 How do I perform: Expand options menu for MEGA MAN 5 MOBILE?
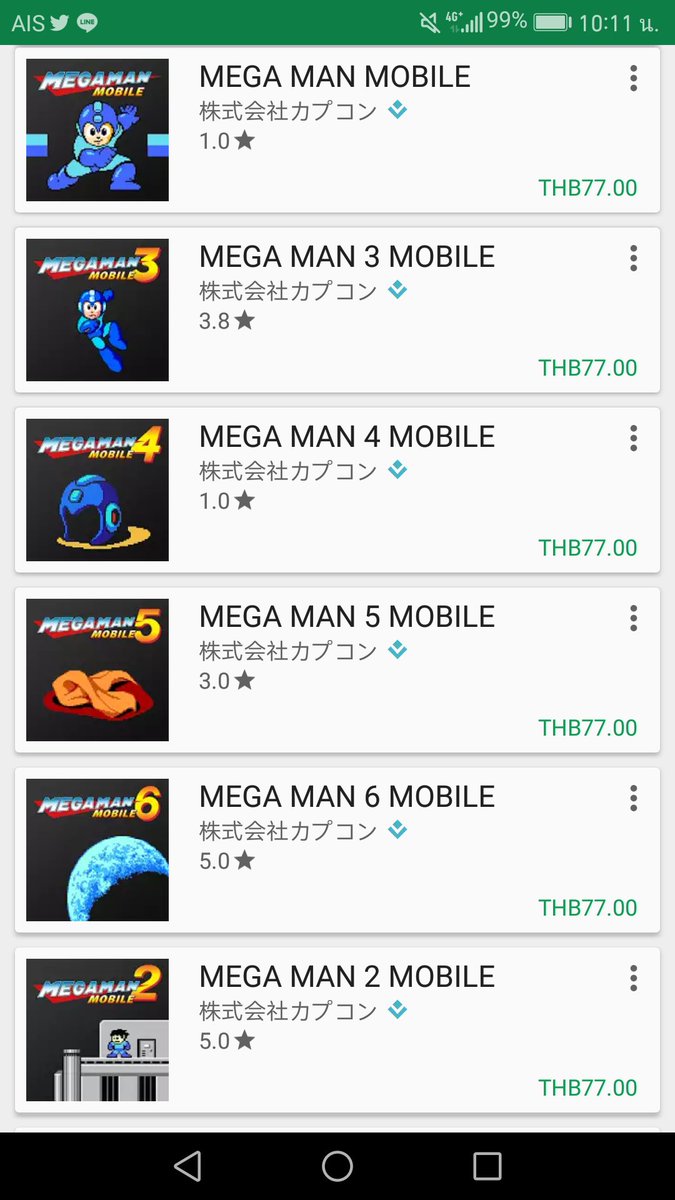click(x=633, y=618)
